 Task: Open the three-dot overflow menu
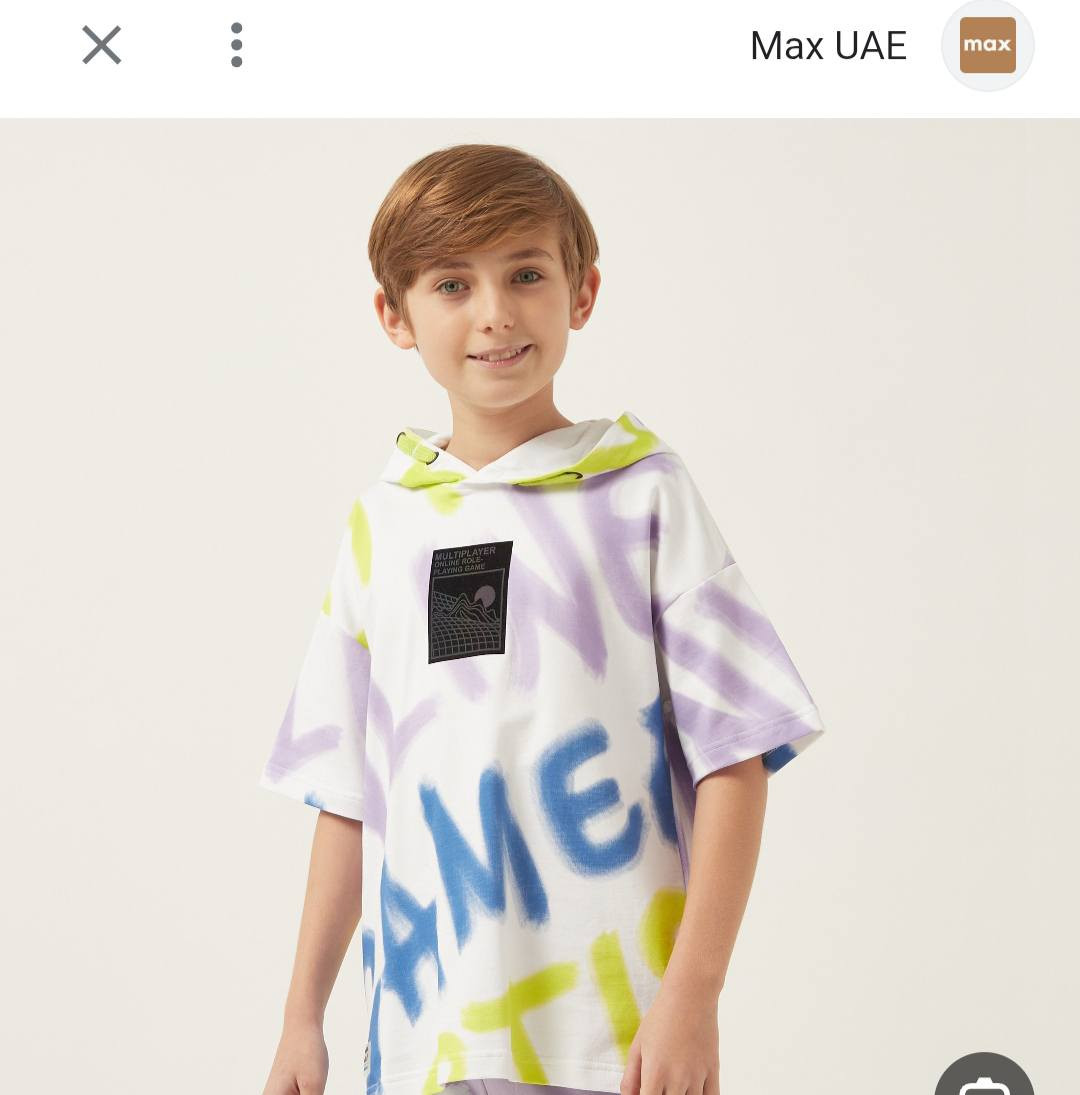236,45
